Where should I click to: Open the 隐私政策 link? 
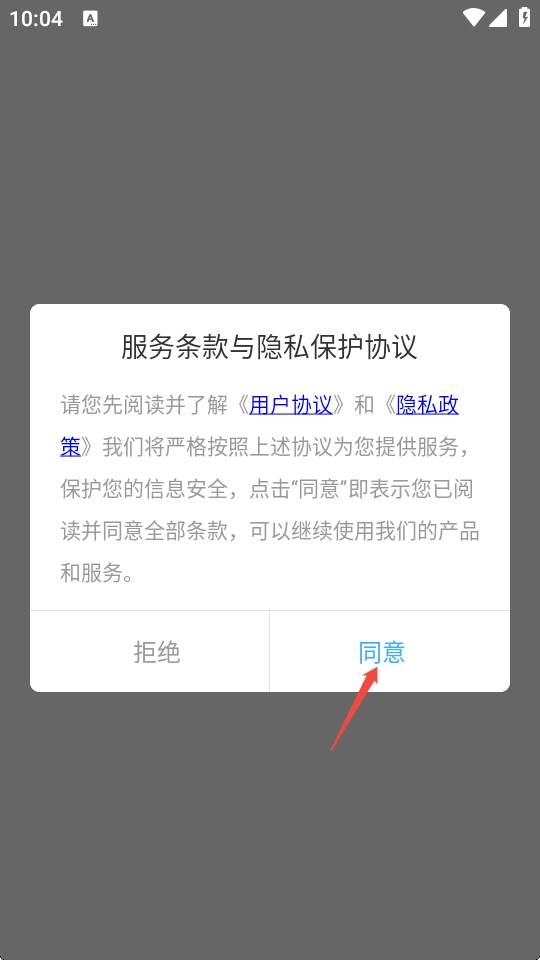coord(427,405)
